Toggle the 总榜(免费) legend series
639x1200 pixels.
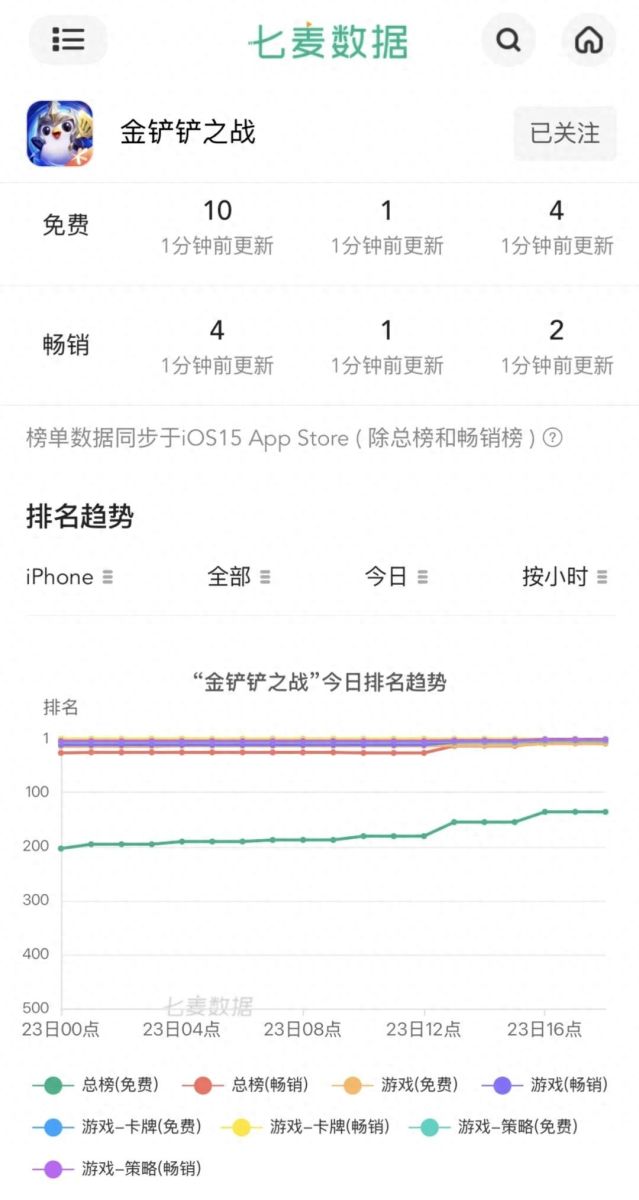96,1085
